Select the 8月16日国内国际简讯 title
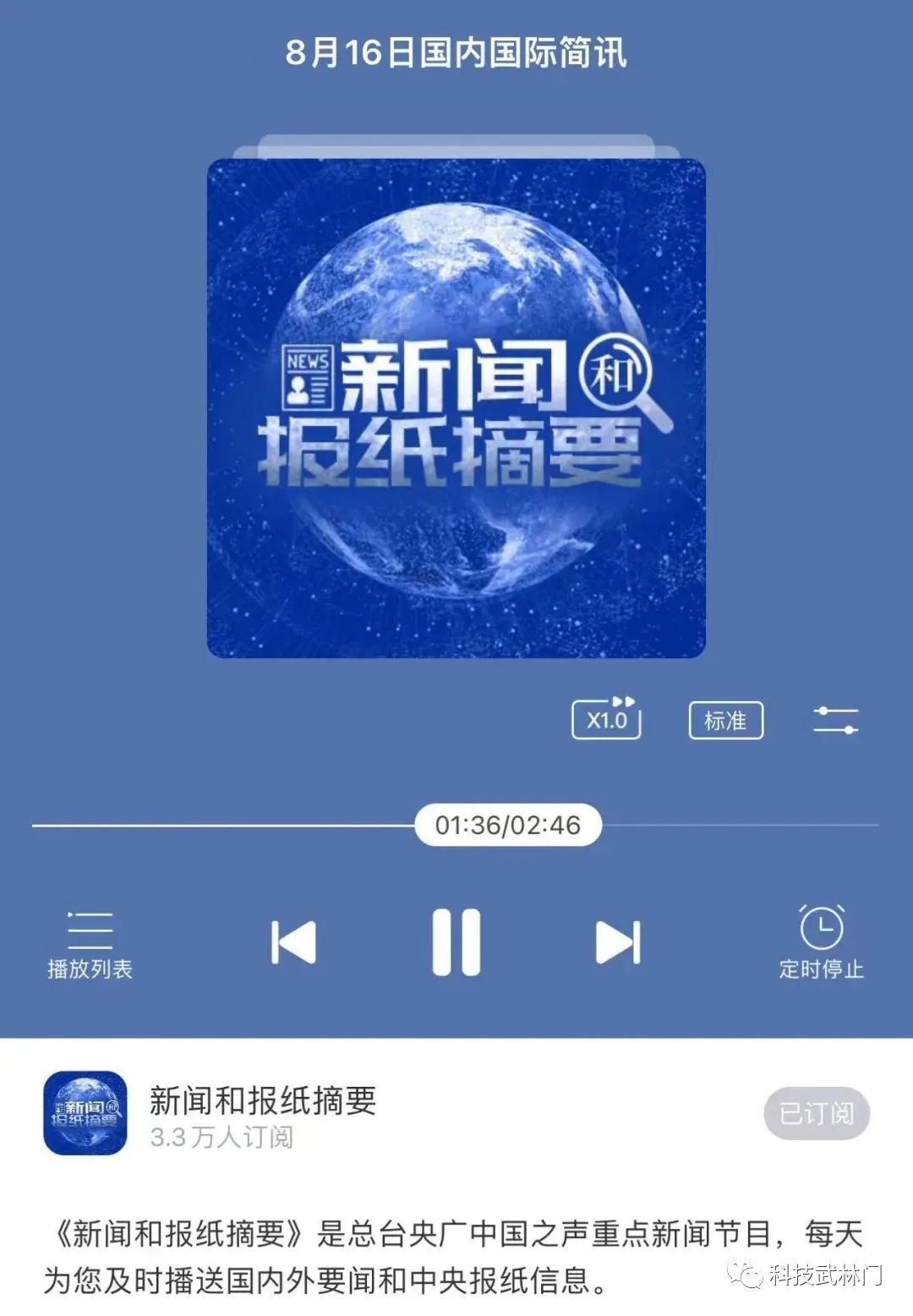The height and width of the screenshot is (1316, 913). tap(456, 52)
